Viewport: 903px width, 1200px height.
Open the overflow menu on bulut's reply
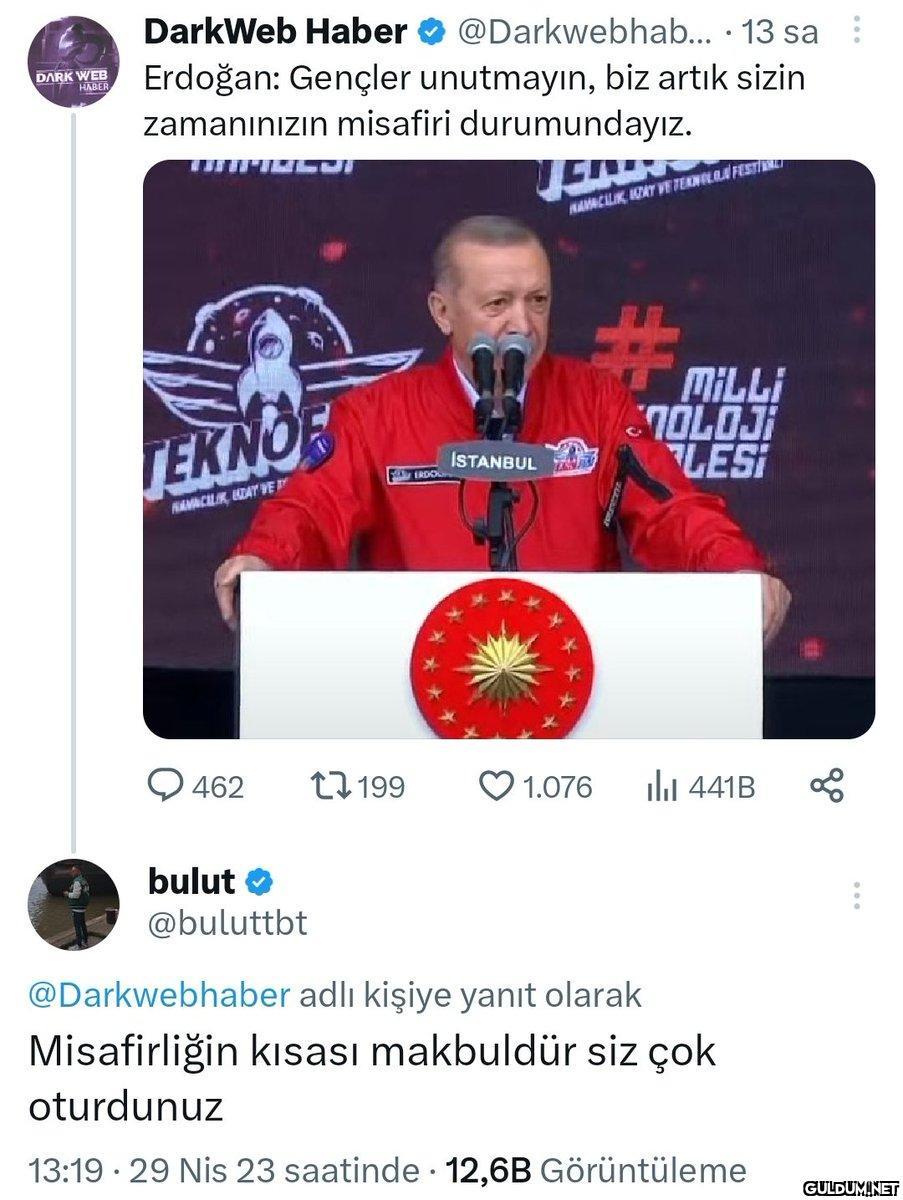click(x=857, y=896)
